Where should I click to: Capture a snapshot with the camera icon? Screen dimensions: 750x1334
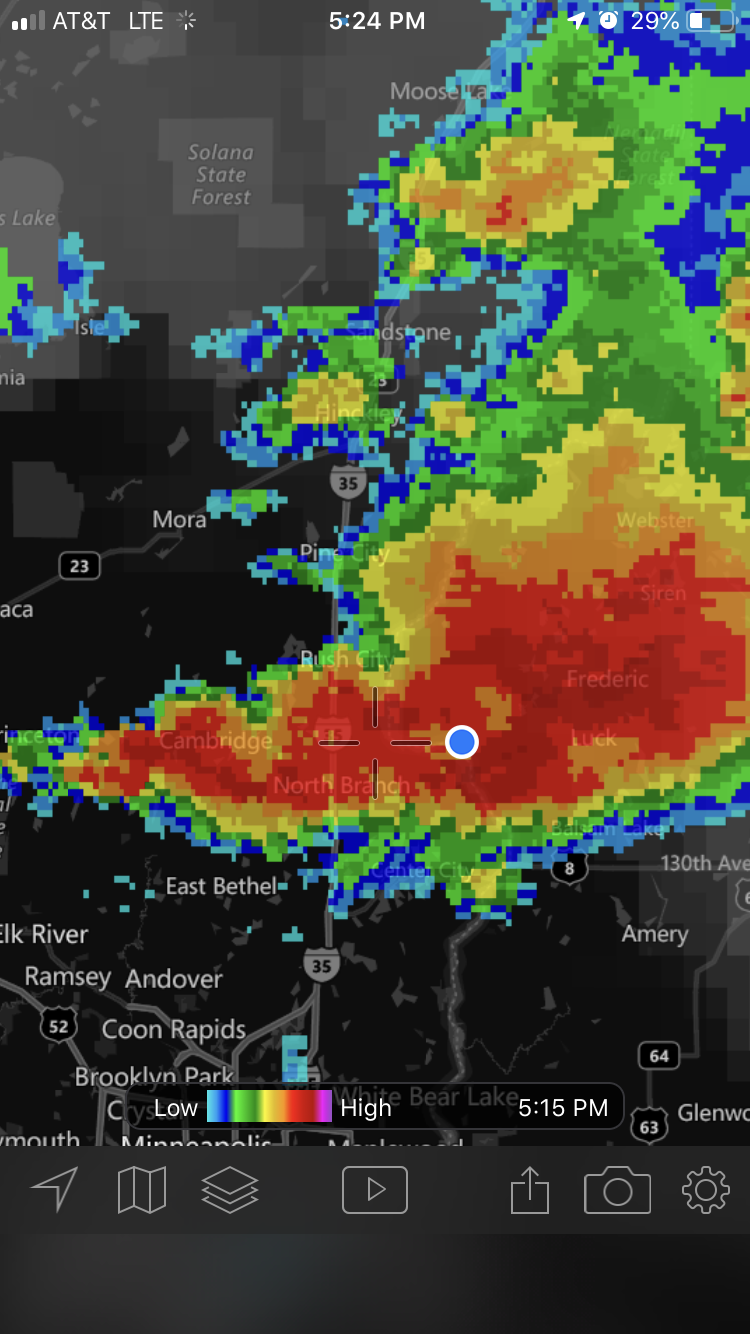point(617,1190)
